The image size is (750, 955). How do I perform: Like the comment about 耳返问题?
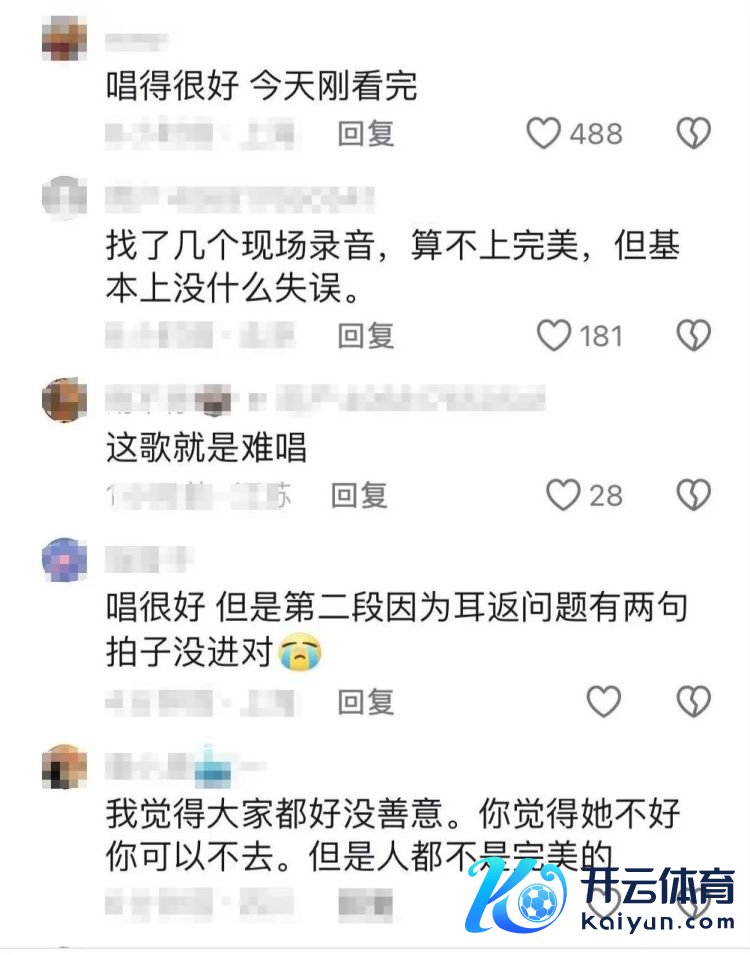[603, 702]
